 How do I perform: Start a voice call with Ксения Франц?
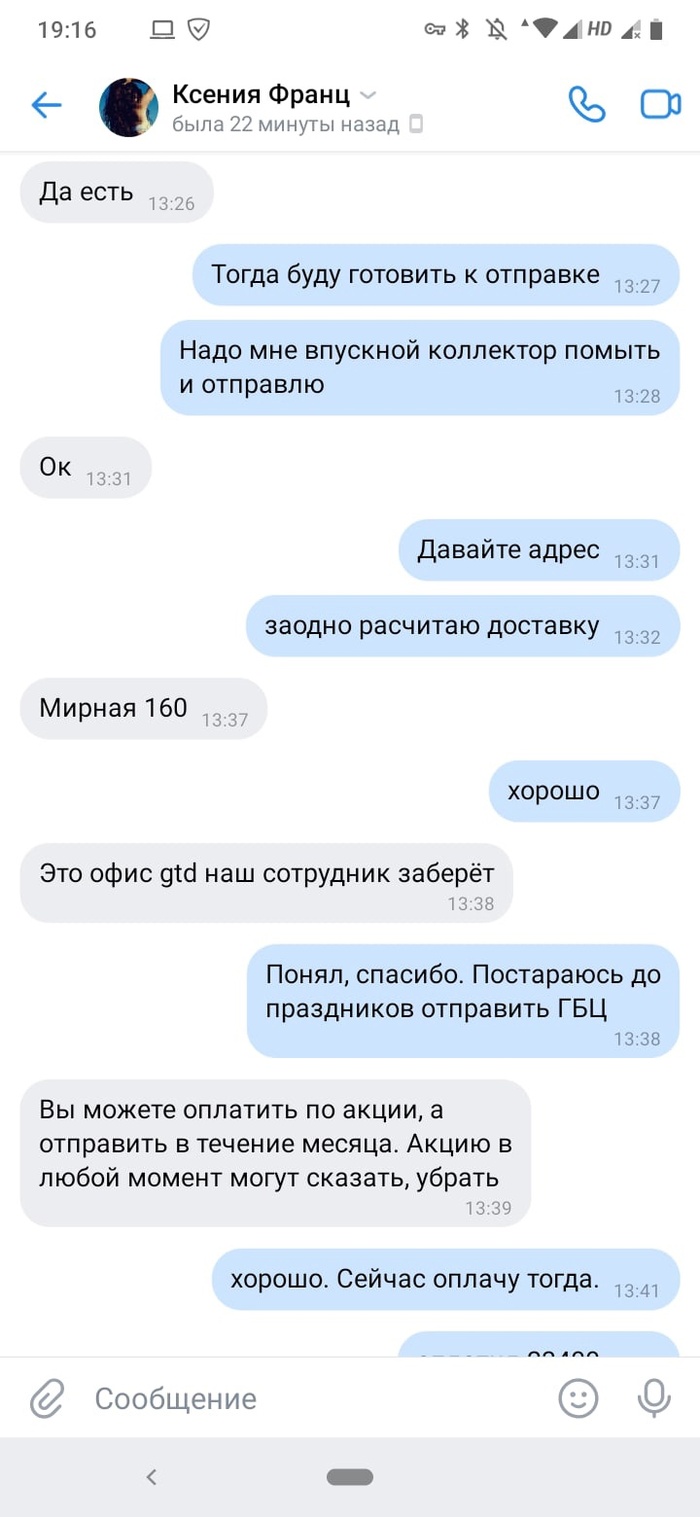tap(587, 104)
